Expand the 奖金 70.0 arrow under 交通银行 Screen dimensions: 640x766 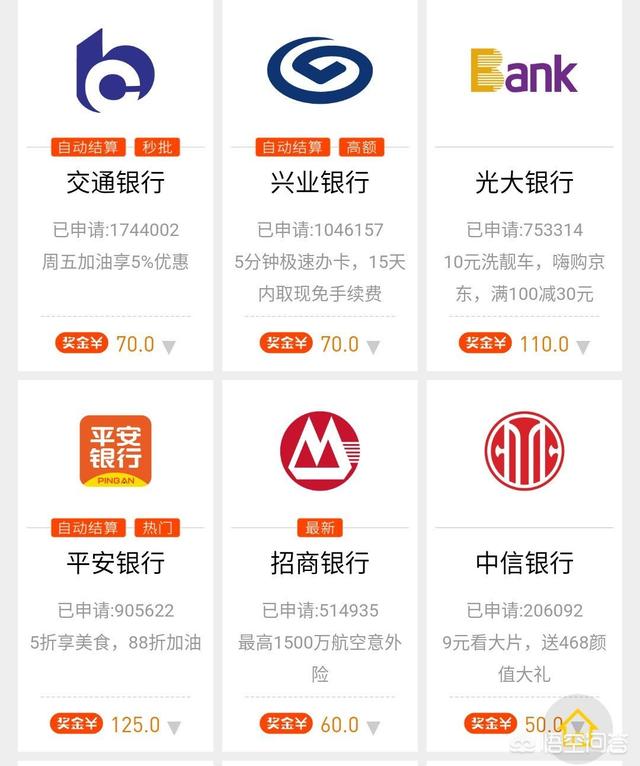[169, 347]
